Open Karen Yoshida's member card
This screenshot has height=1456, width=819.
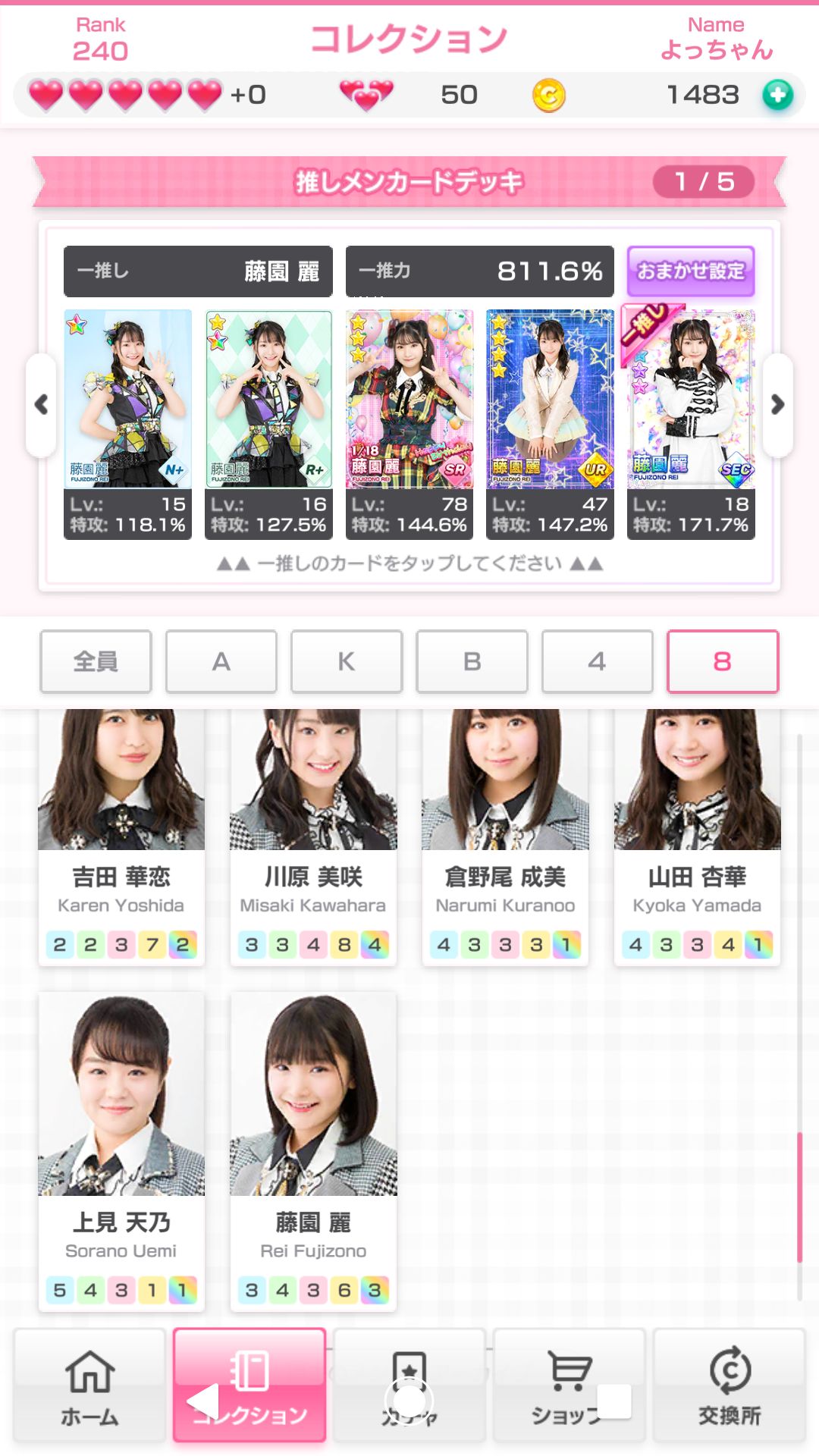click(x=121, y=834)
